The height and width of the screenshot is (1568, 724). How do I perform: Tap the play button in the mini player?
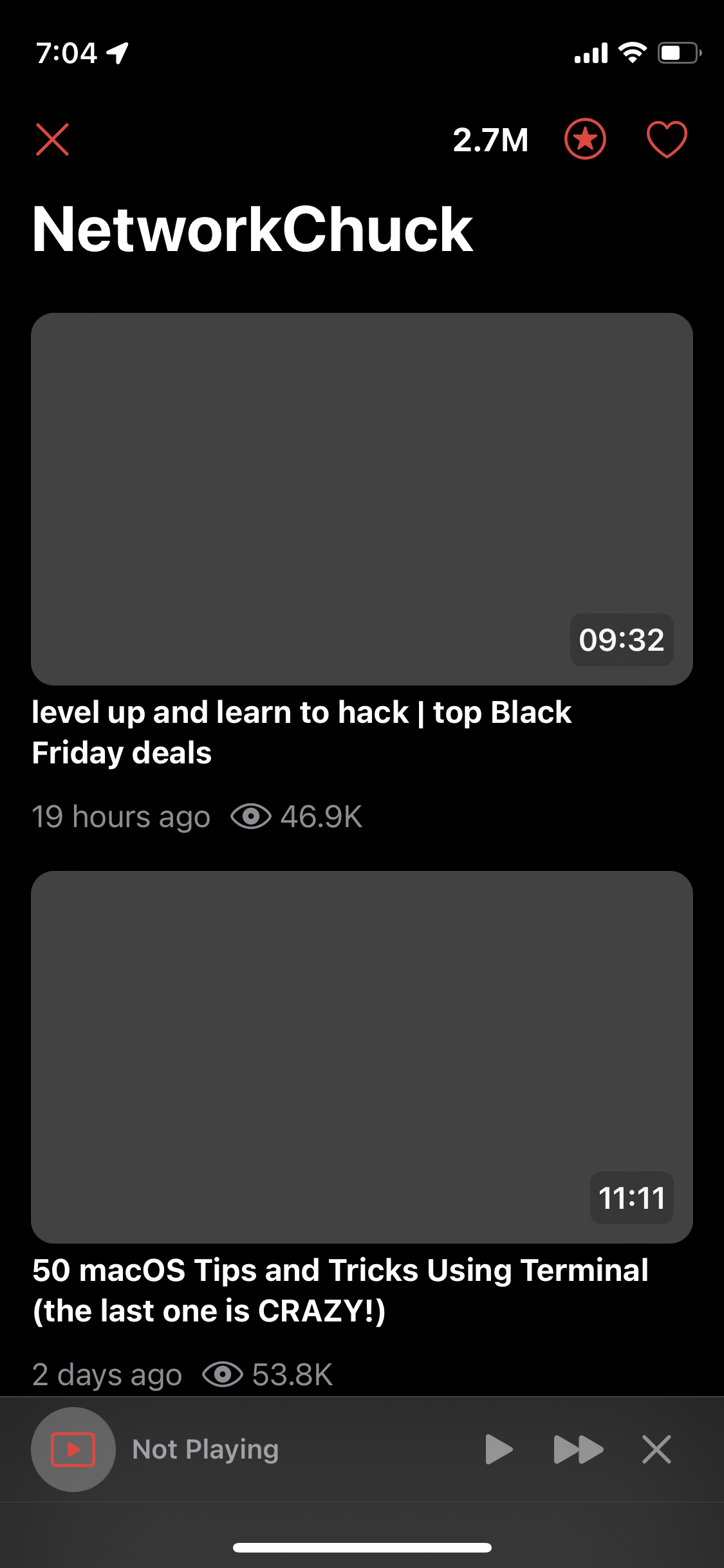498,1450
